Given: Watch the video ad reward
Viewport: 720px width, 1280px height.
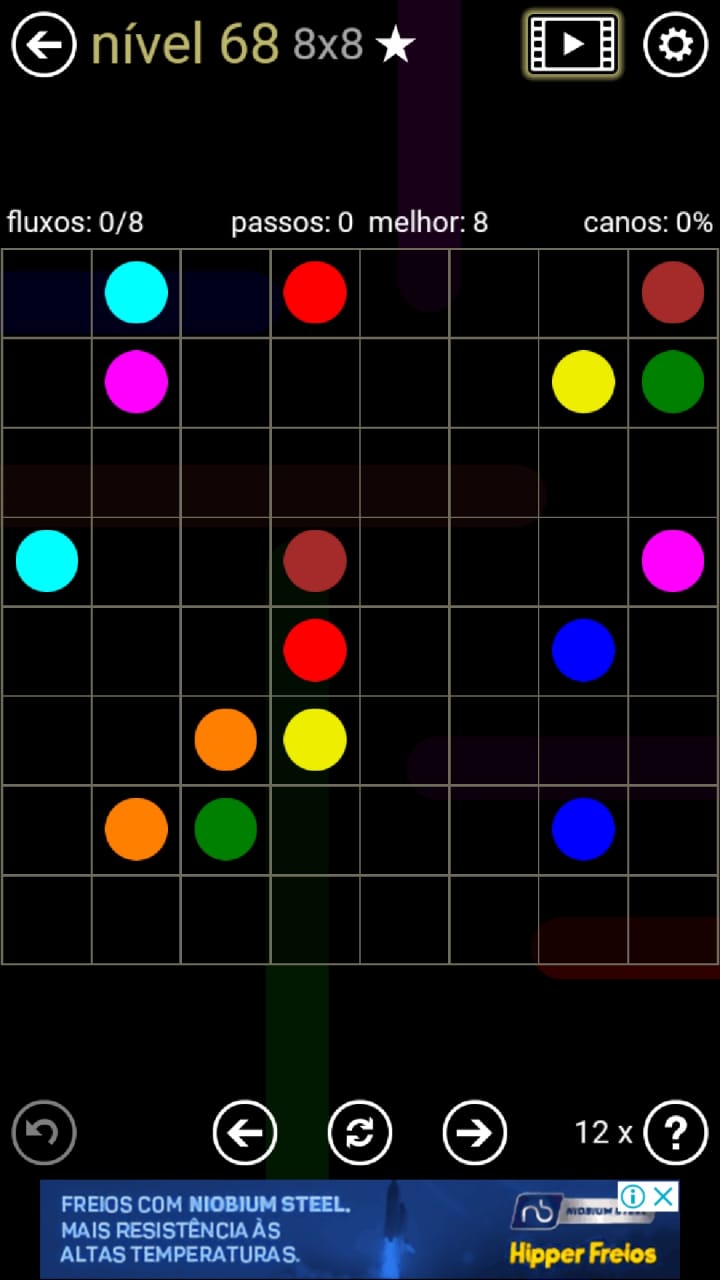Looking at the screenshot, I should (x=573, y=44).
